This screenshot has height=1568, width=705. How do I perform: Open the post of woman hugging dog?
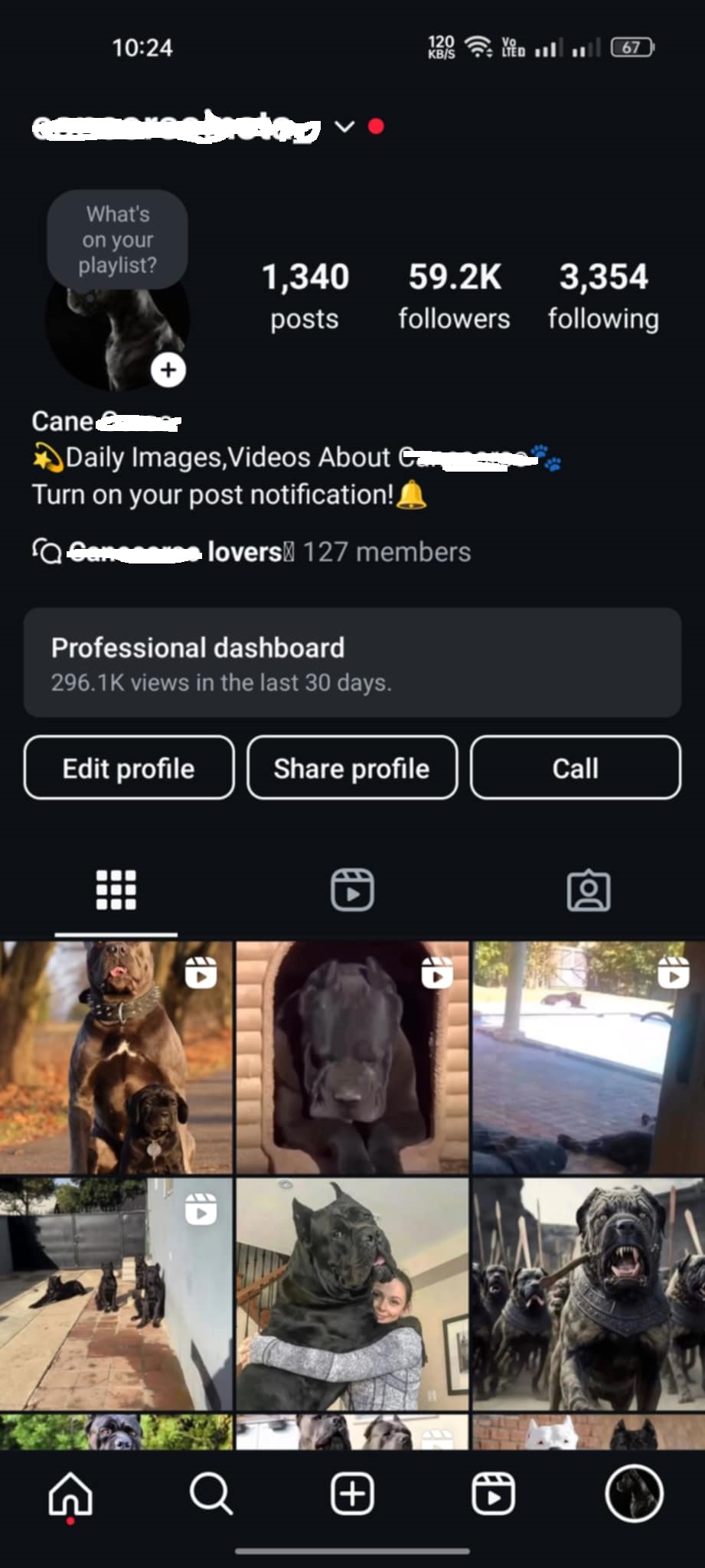(x=352, y=1294)
